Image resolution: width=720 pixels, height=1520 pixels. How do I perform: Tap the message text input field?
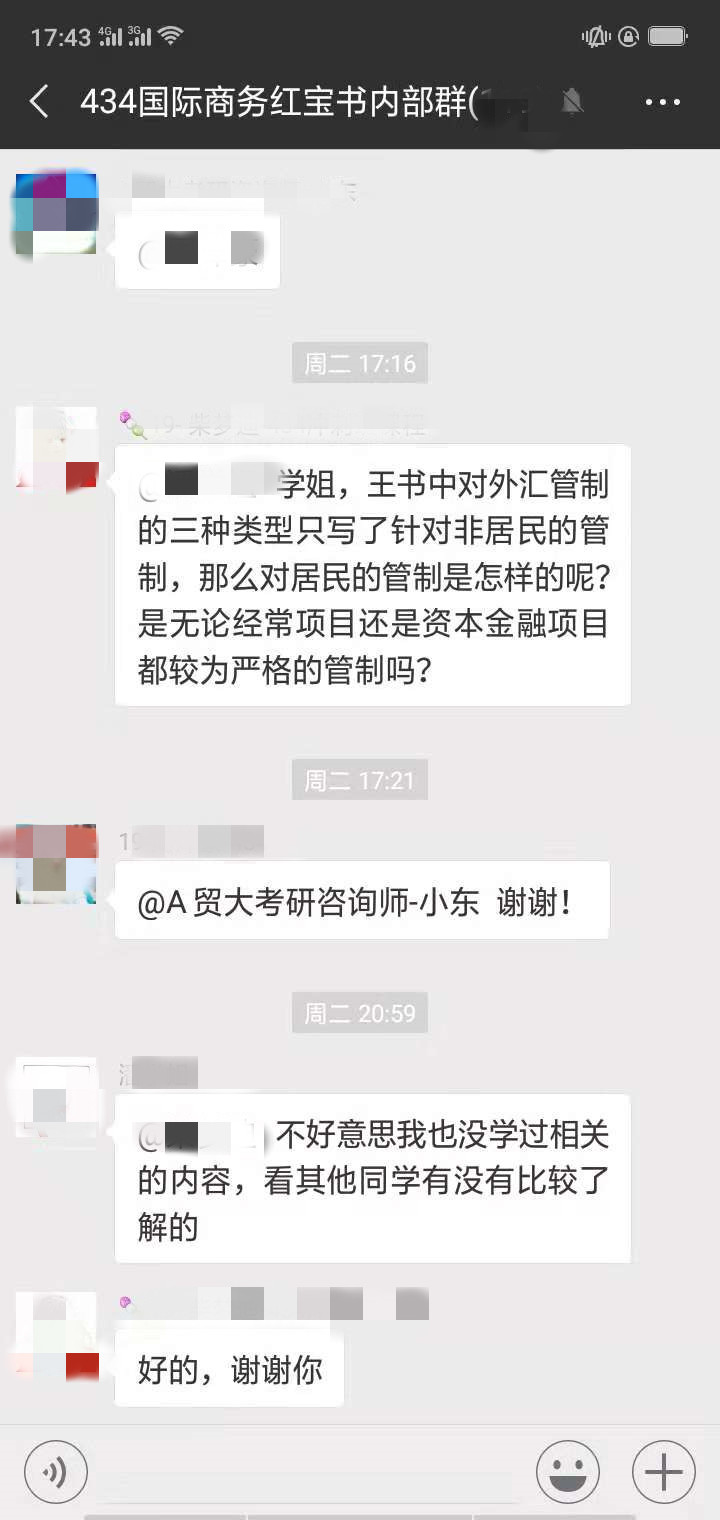pyautogui.click(x=310, y=1472)
